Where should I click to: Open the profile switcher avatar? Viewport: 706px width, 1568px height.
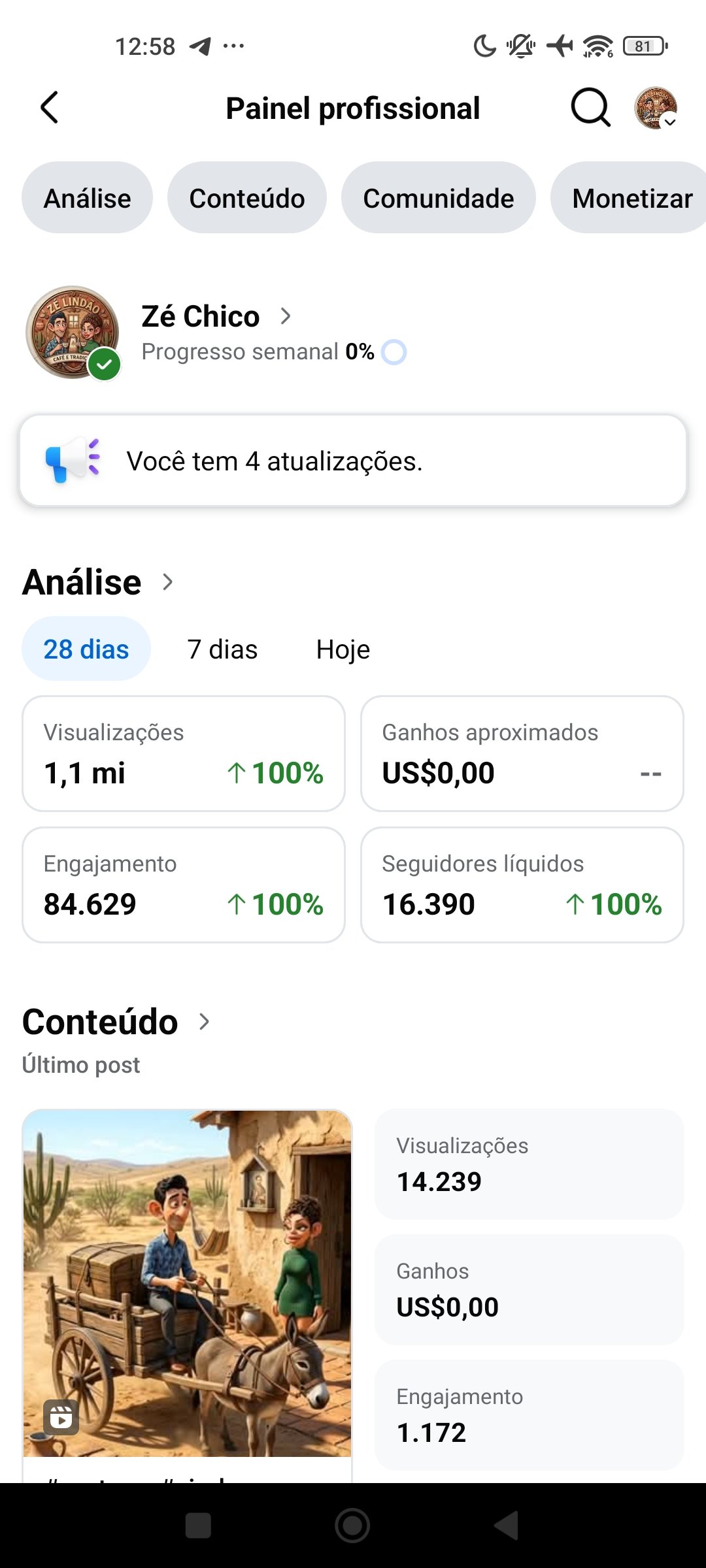(x=656, y=108)
